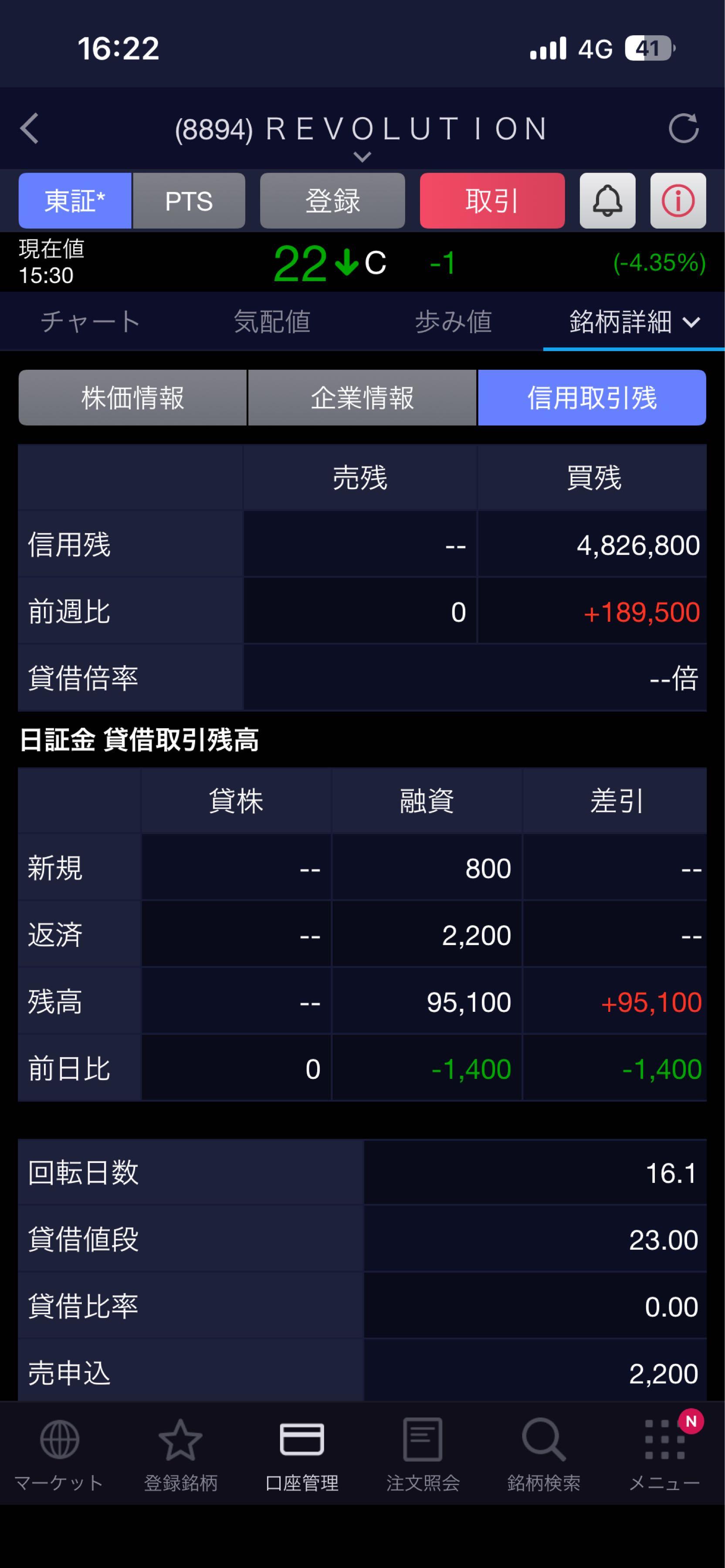
Task: Open the マーケット bottom tab
Action: (60, 1455)
